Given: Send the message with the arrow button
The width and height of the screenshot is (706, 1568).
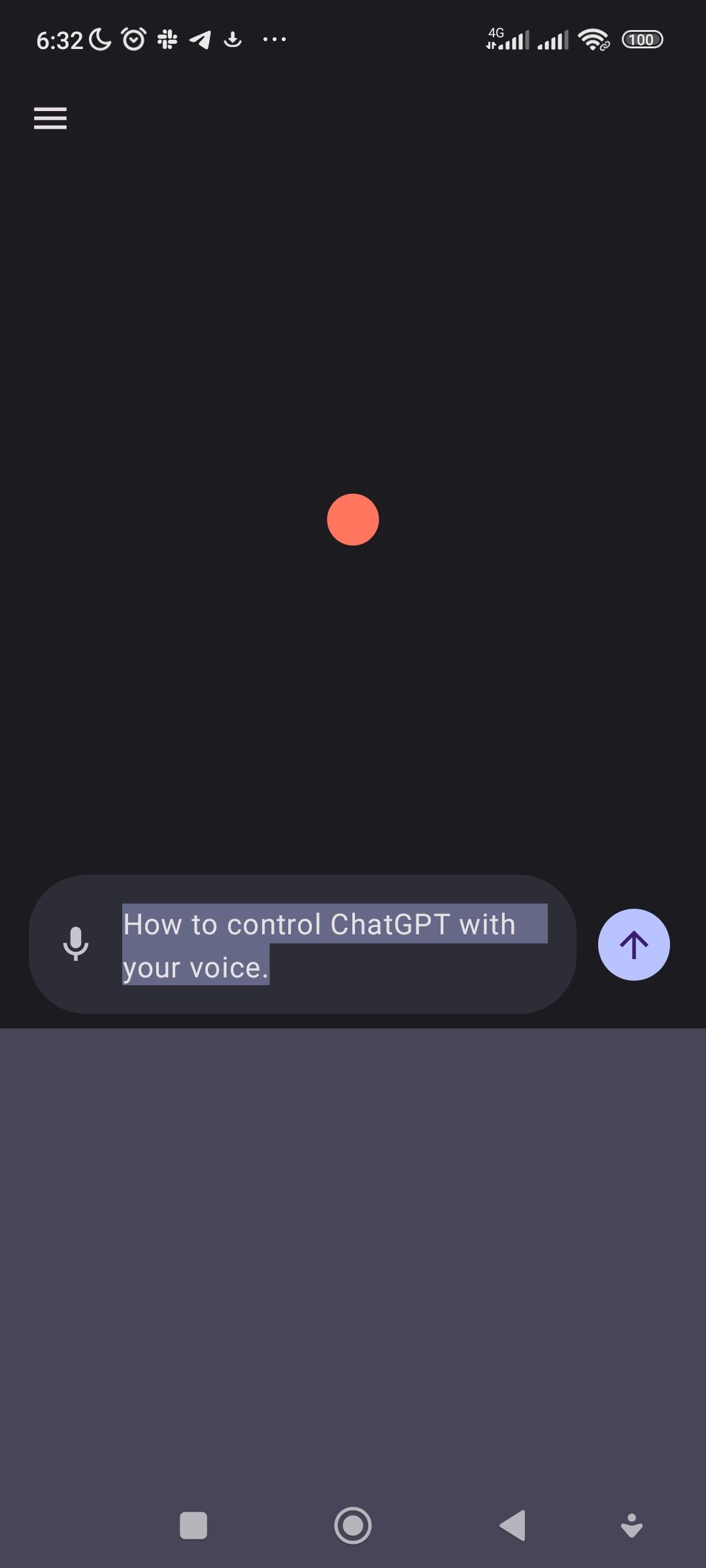Looking at the screenshot, I should coord(633,945).
